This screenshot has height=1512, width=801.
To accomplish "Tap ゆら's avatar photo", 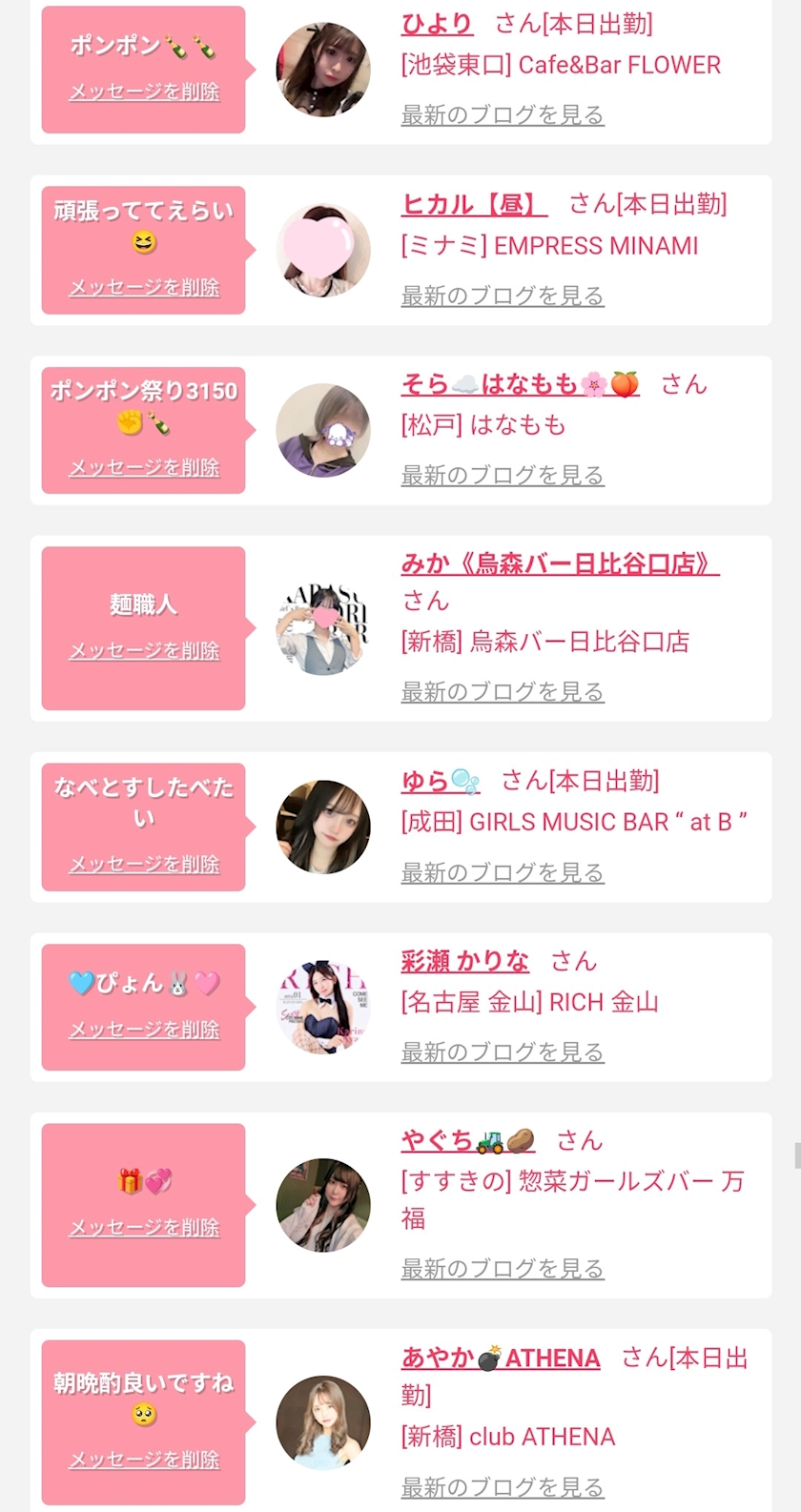I will pos(323,827).
